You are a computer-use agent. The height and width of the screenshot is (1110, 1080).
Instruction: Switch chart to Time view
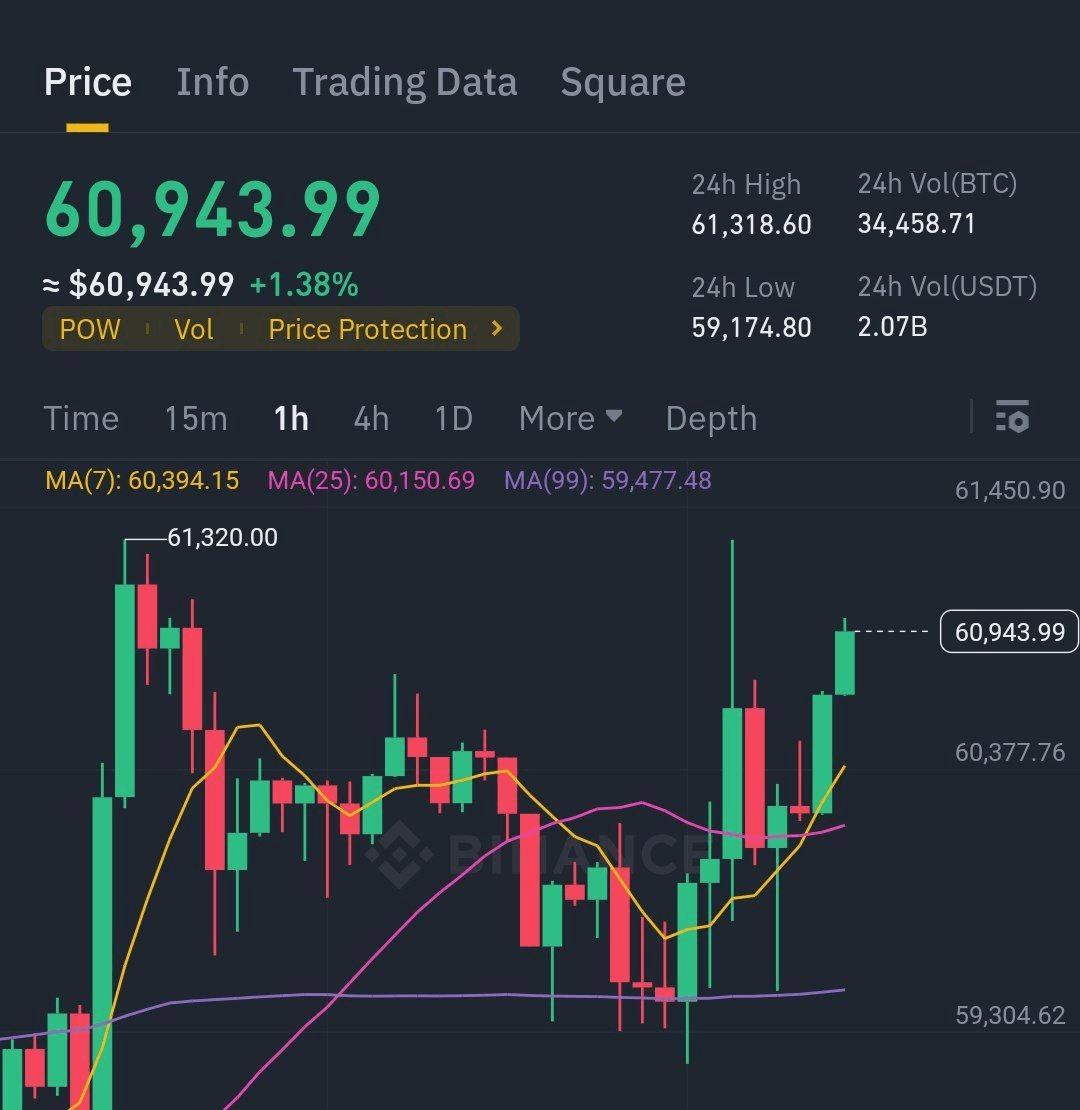click(x=81, y=418)
